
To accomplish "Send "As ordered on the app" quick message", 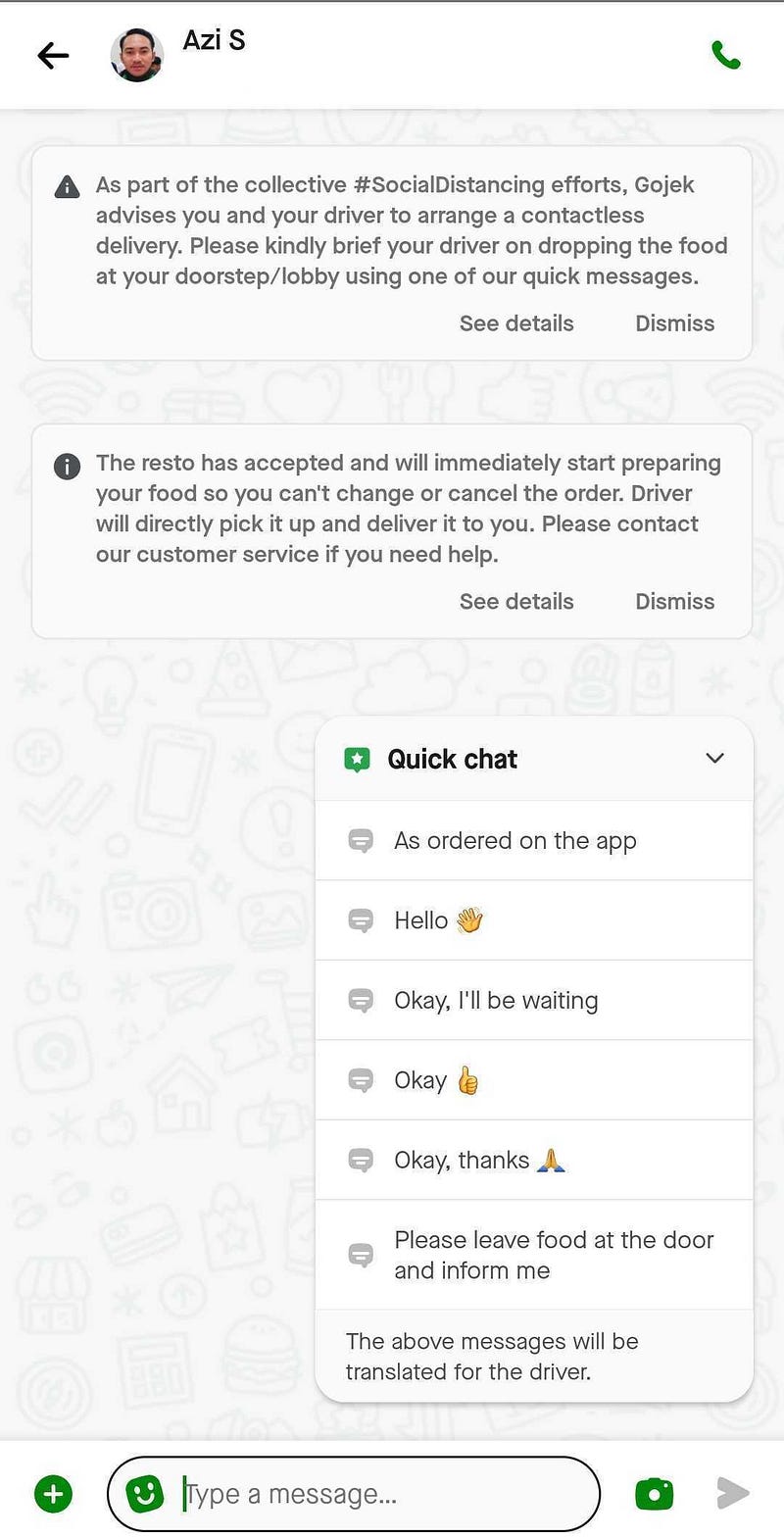I will click(515, 841).
